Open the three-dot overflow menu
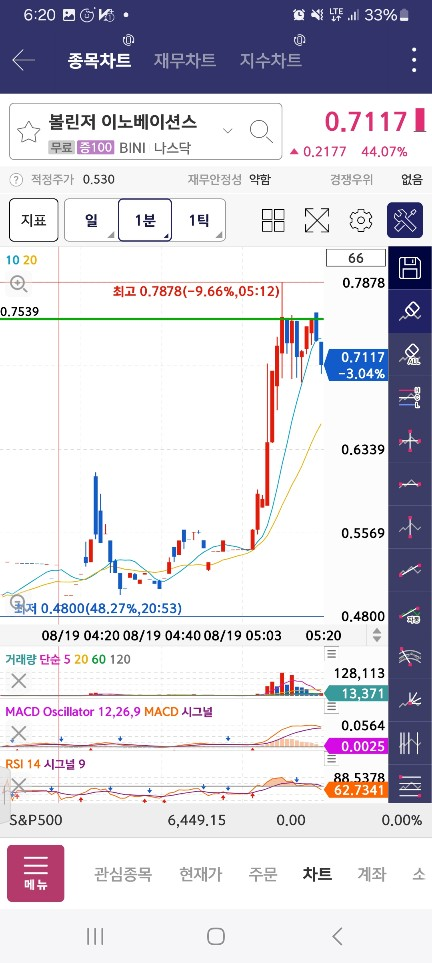432x963 pixels. pos(415,60)
